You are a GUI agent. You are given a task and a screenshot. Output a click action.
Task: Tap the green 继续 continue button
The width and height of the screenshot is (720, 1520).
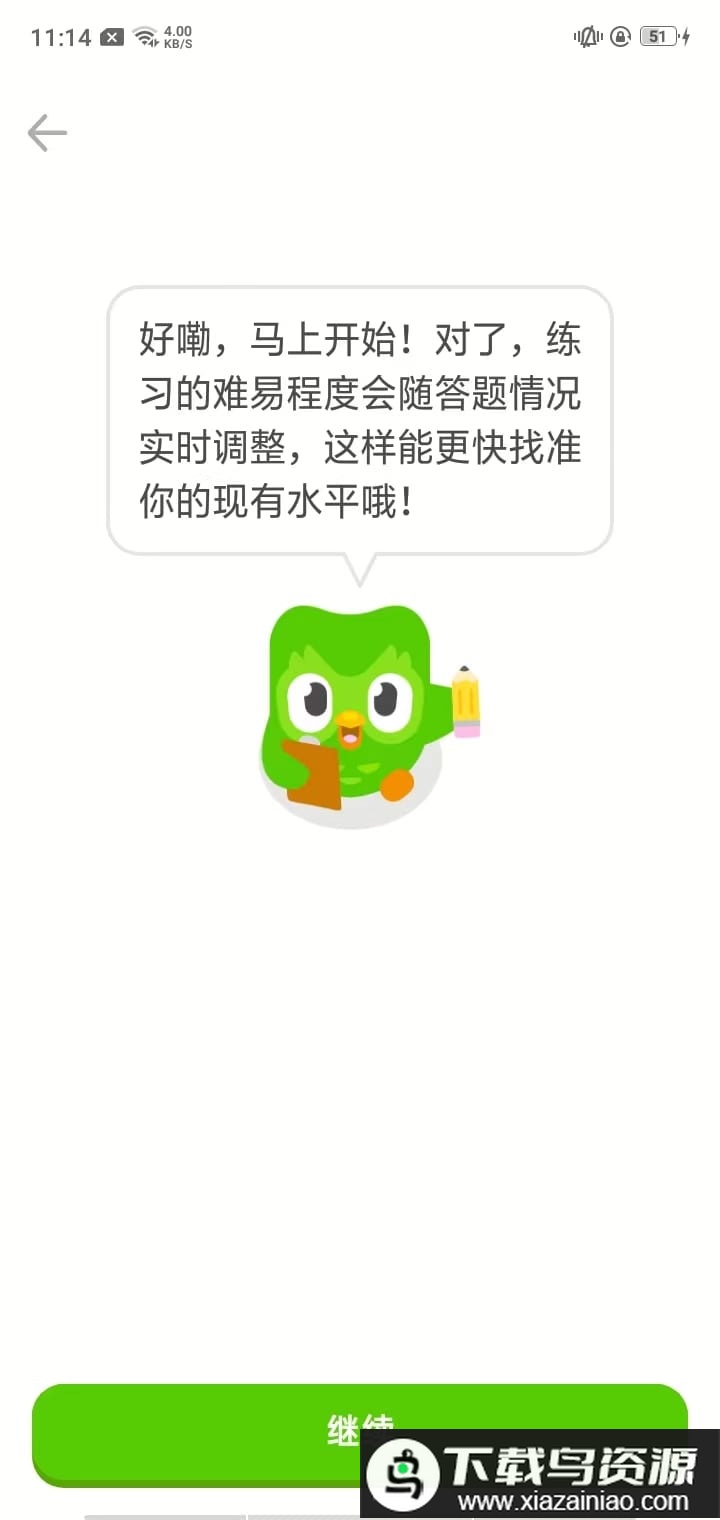(200, 1430)
